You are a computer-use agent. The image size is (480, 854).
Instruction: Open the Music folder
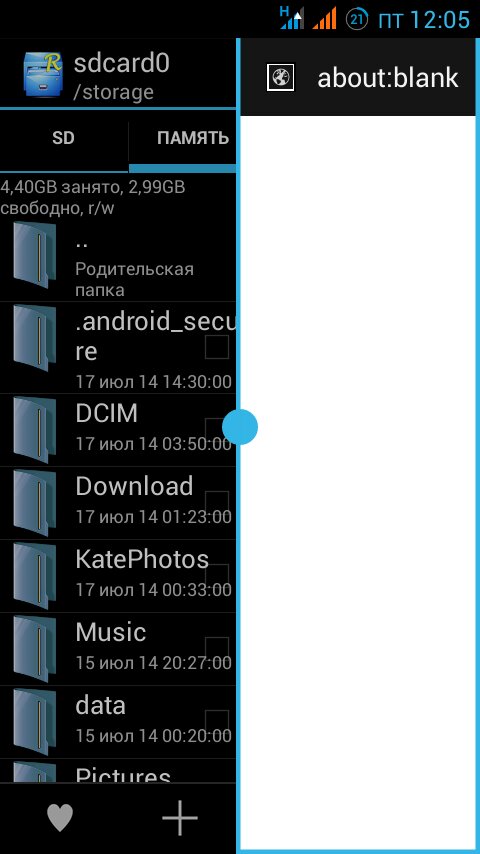118,649
